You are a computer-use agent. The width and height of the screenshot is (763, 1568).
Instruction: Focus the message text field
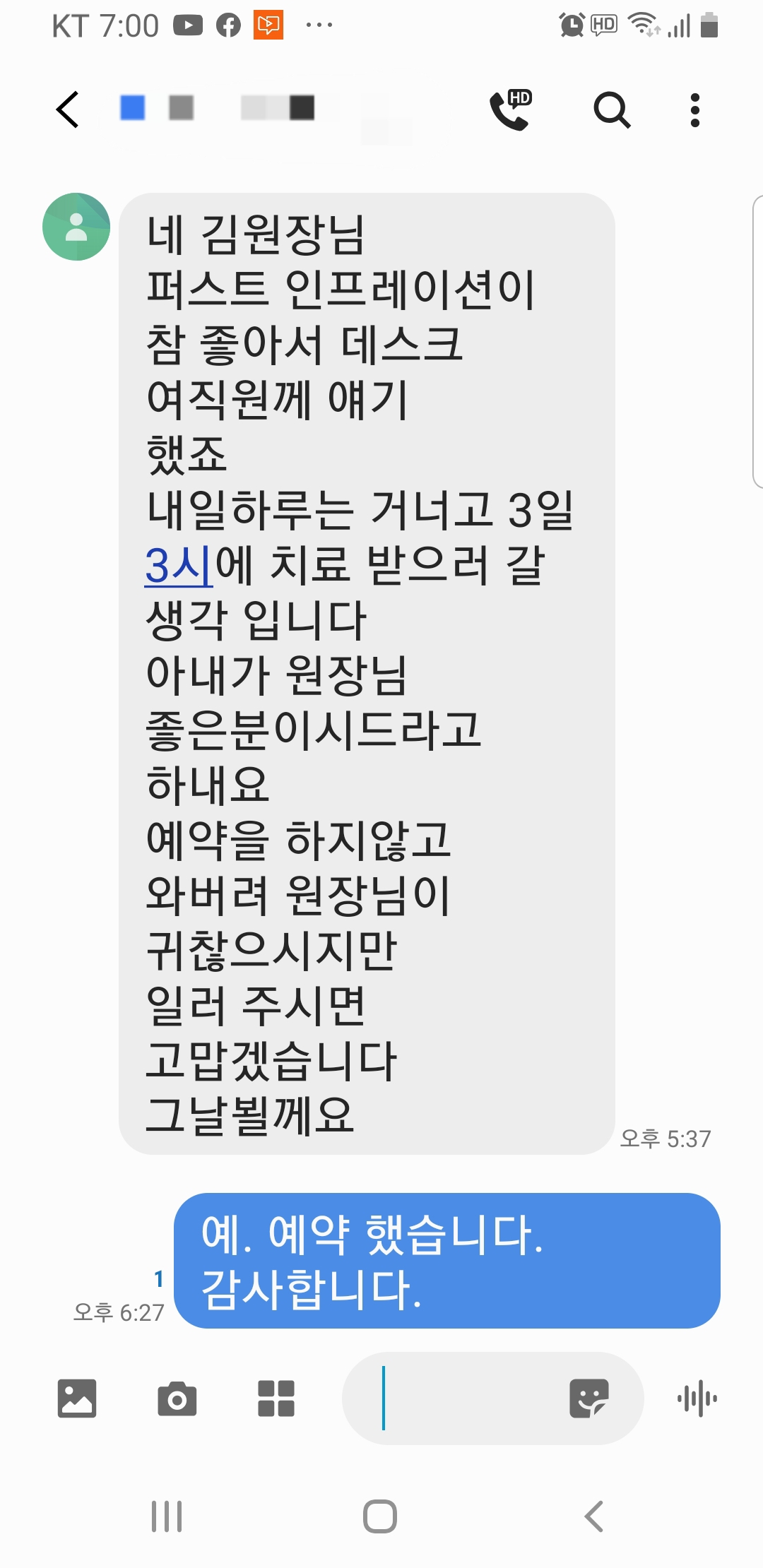point(466,1398)
